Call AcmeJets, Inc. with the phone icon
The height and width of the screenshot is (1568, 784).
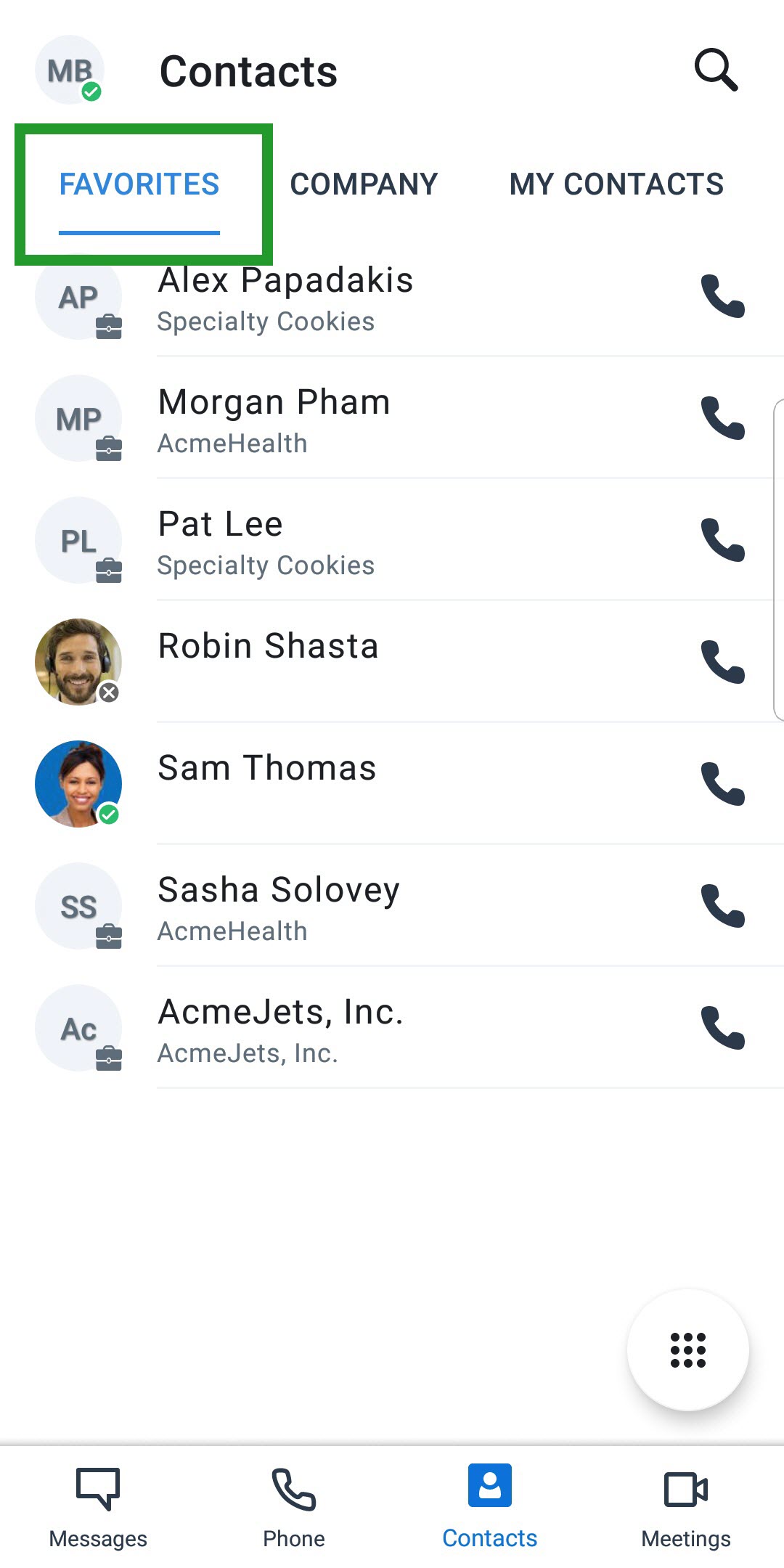723,1028
